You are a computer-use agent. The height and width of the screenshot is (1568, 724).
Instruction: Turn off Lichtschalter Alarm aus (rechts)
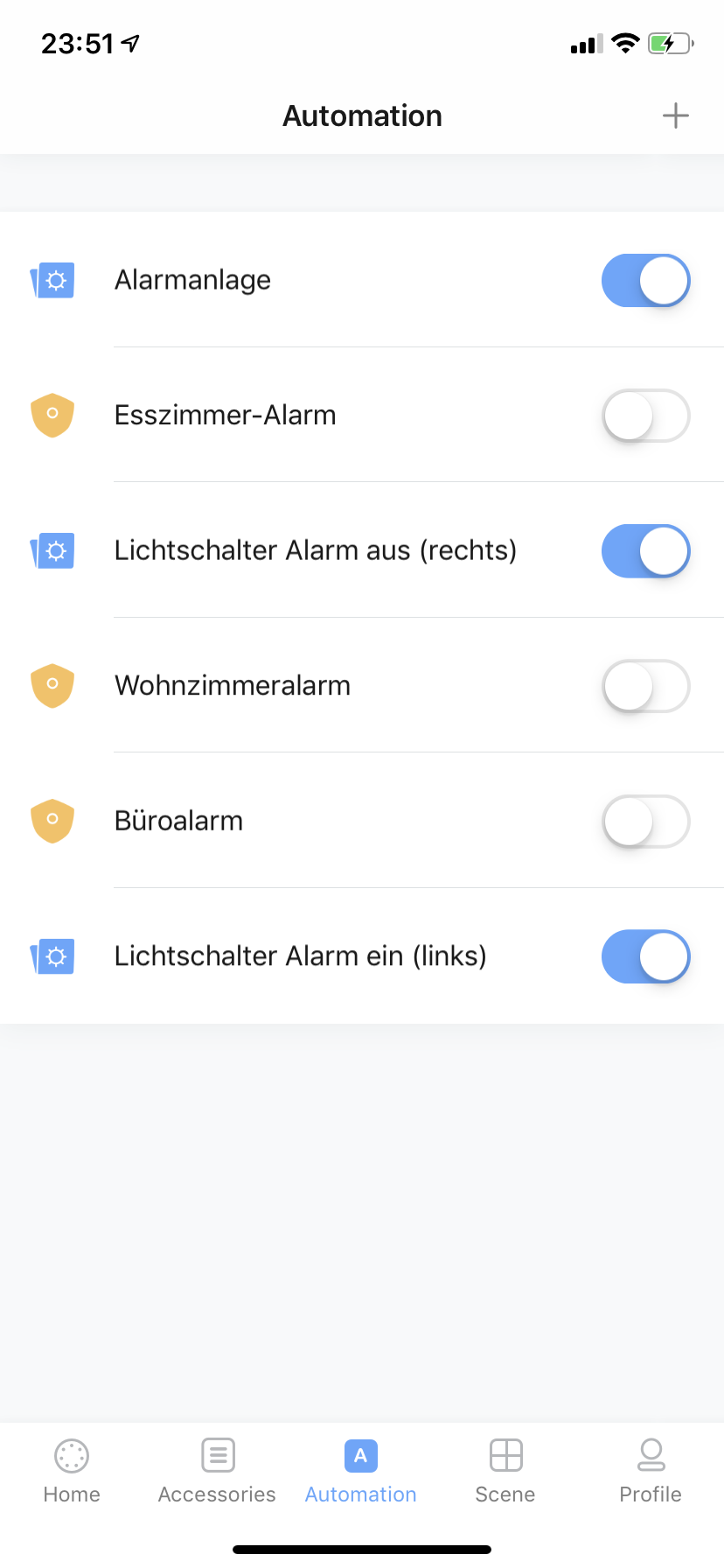click(x=645, y=550)
